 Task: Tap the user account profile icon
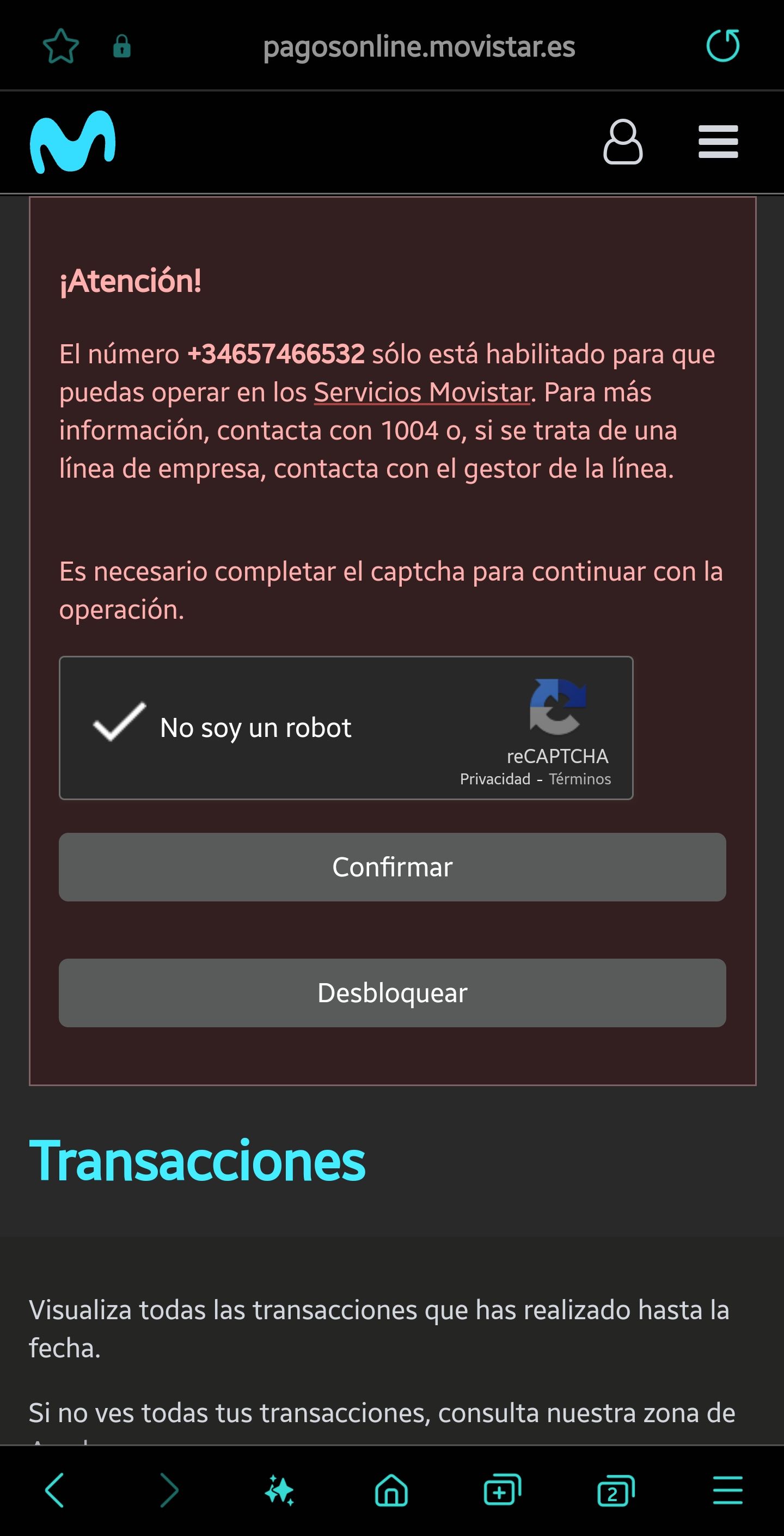(623, 142)
